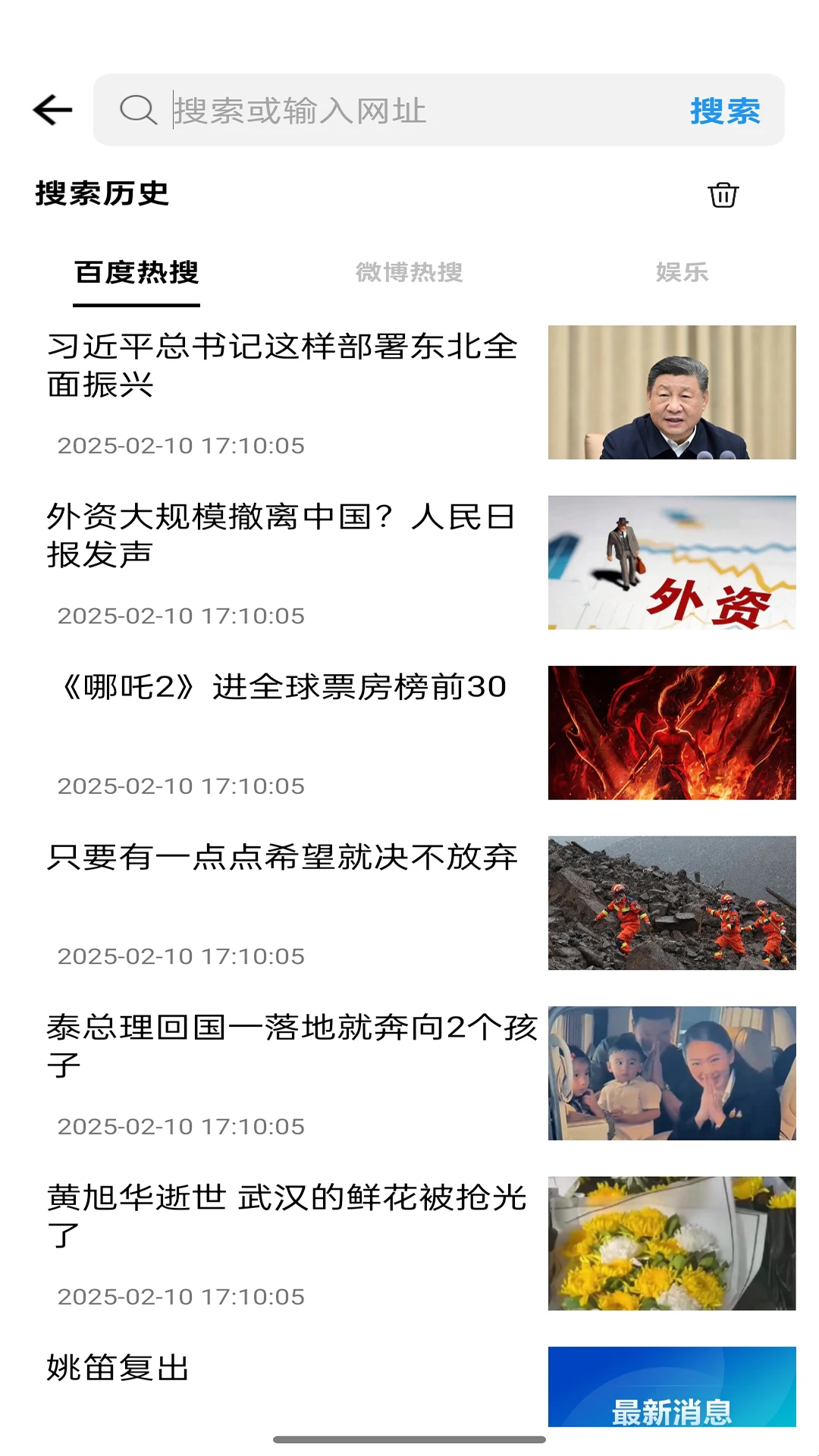This screenshot has width=819, height=1456.
Task: Switch to the 微博热搜 tab
Action: pos(409,272)
